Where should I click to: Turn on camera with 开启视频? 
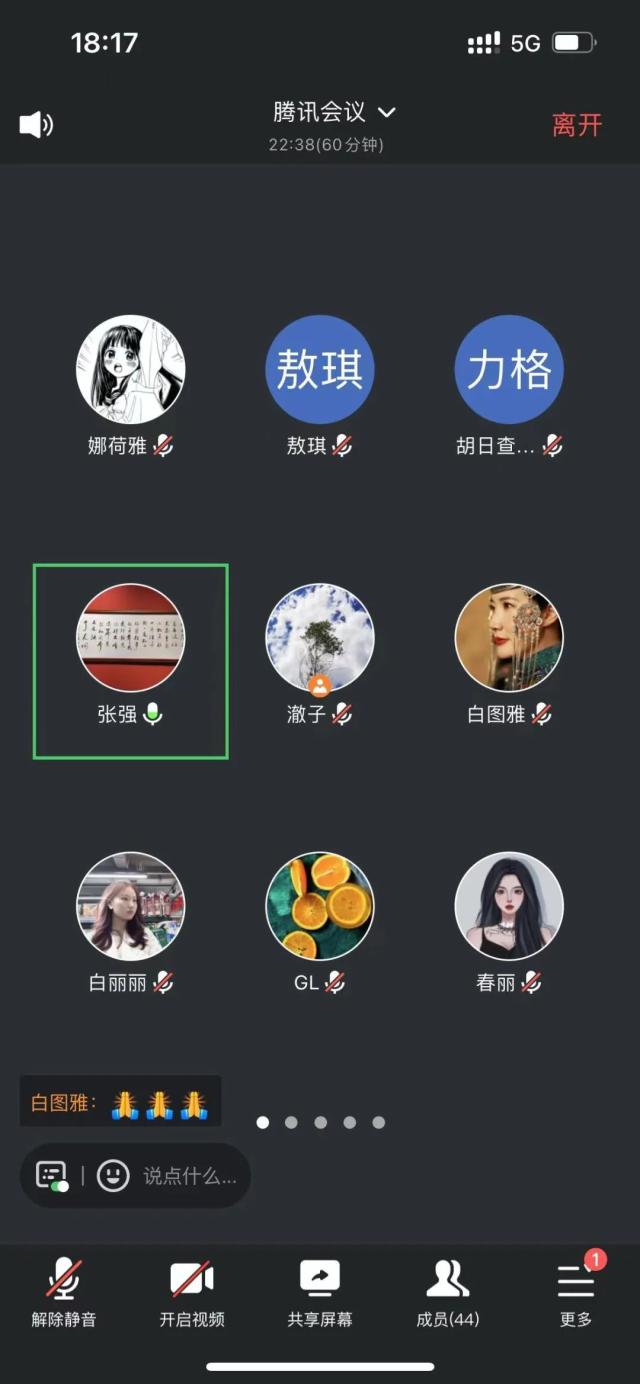coord(192,1292)
